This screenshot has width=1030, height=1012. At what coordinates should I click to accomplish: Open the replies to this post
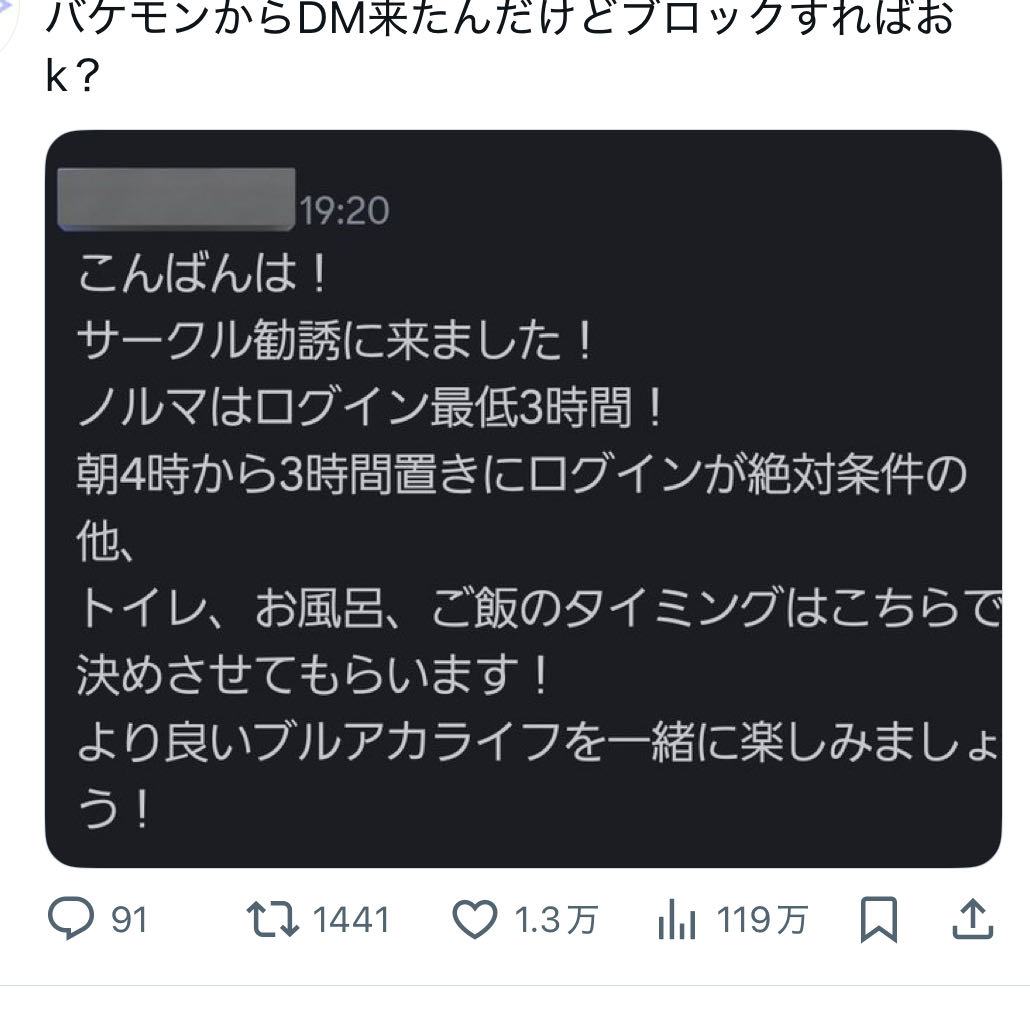72,920
